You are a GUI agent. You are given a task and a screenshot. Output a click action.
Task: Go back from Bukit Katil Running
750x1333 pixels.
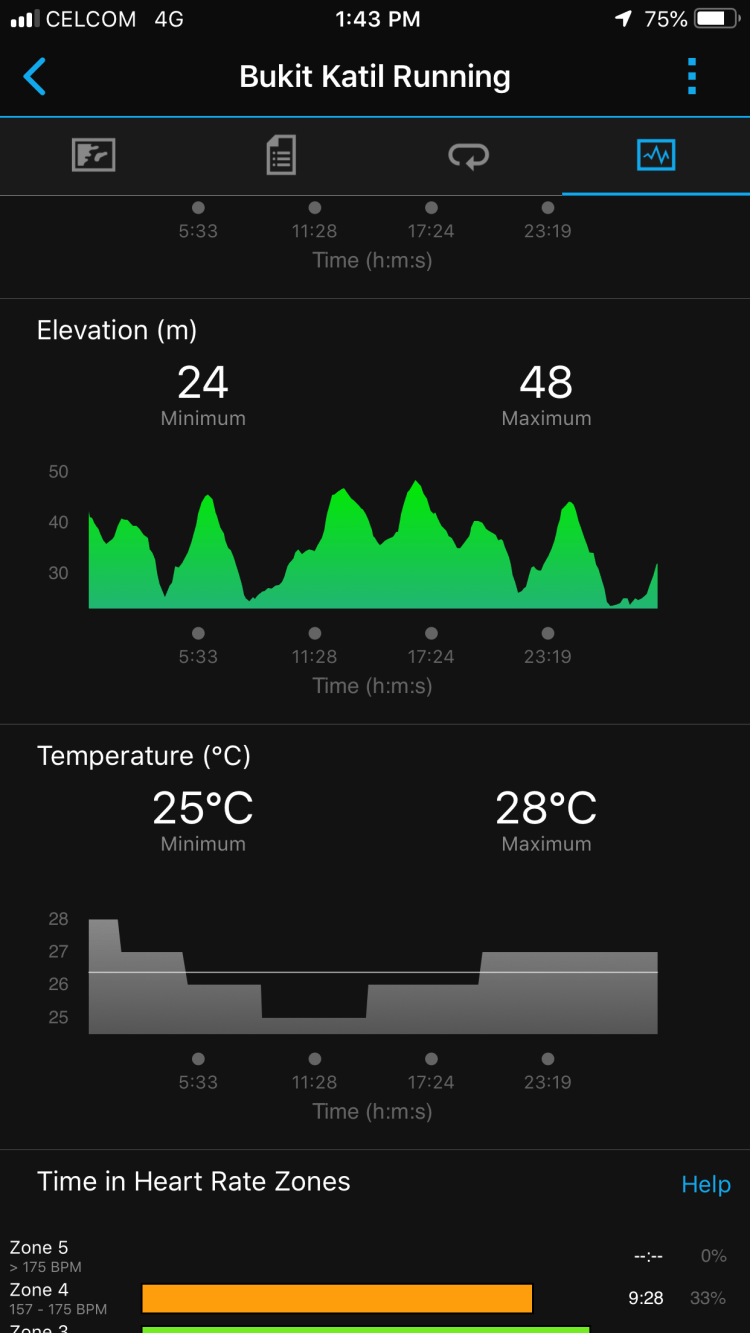[x=36, y=77]
